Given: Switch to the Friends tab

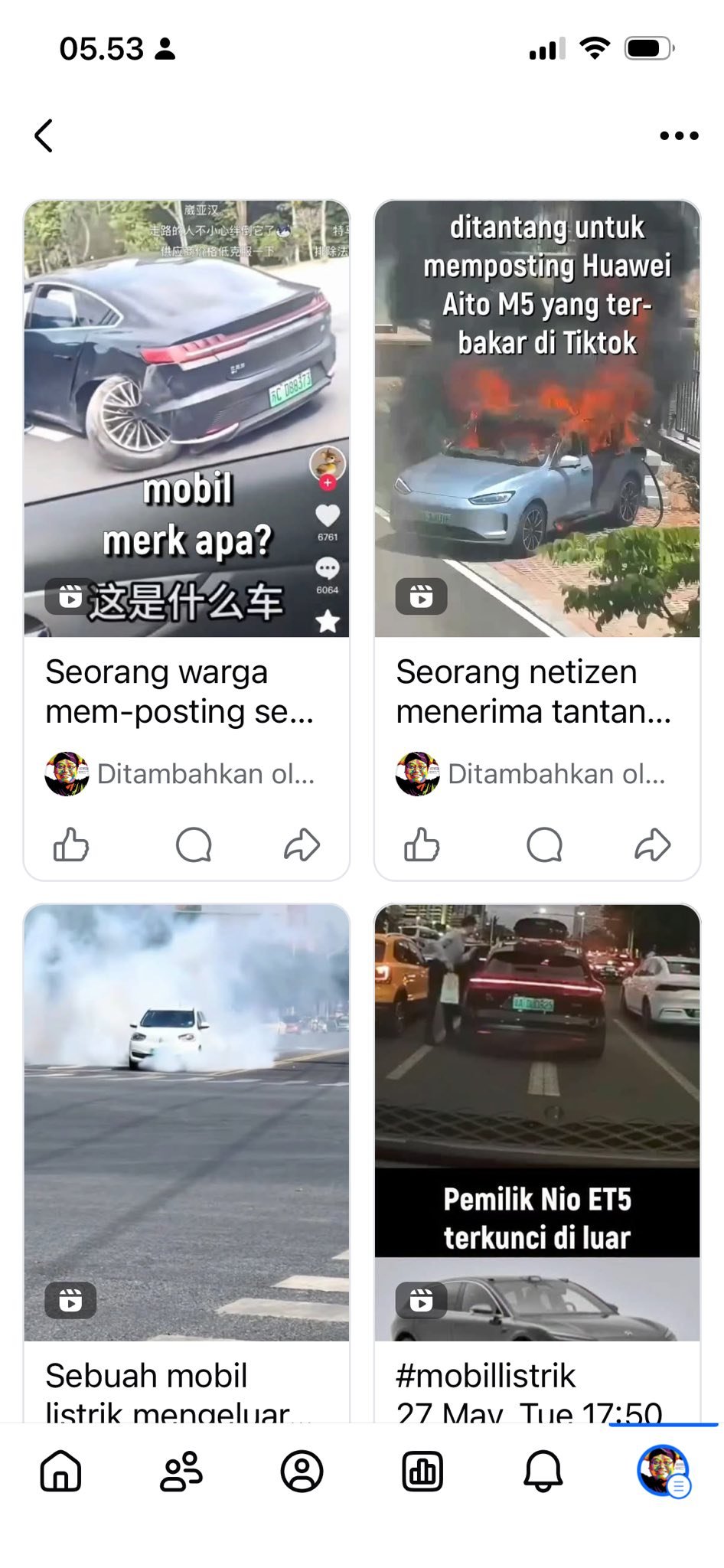Looking at the screenshot, I should [x=181, y=1471].
